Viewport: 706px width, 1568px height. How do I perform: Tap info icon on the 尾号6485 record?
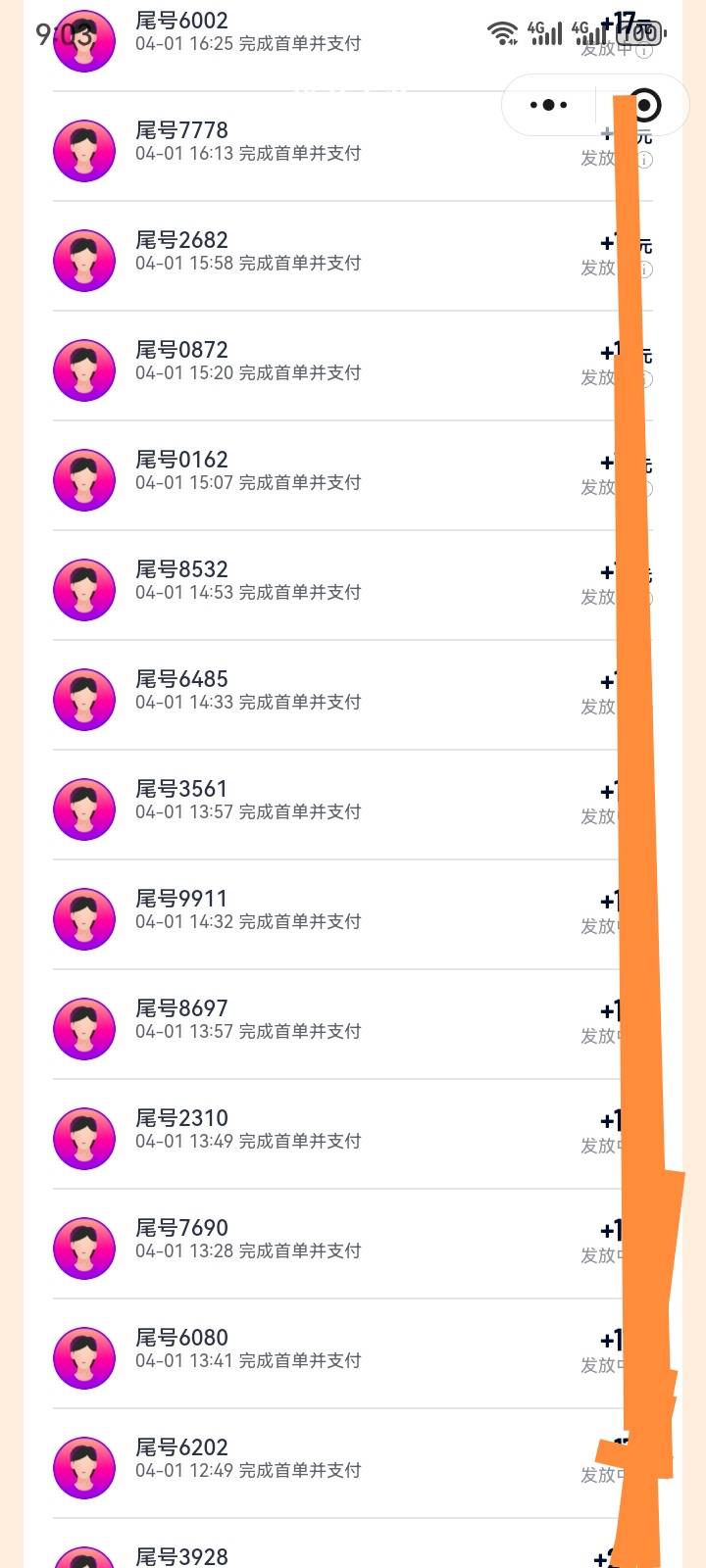click(x=644, y=708)
